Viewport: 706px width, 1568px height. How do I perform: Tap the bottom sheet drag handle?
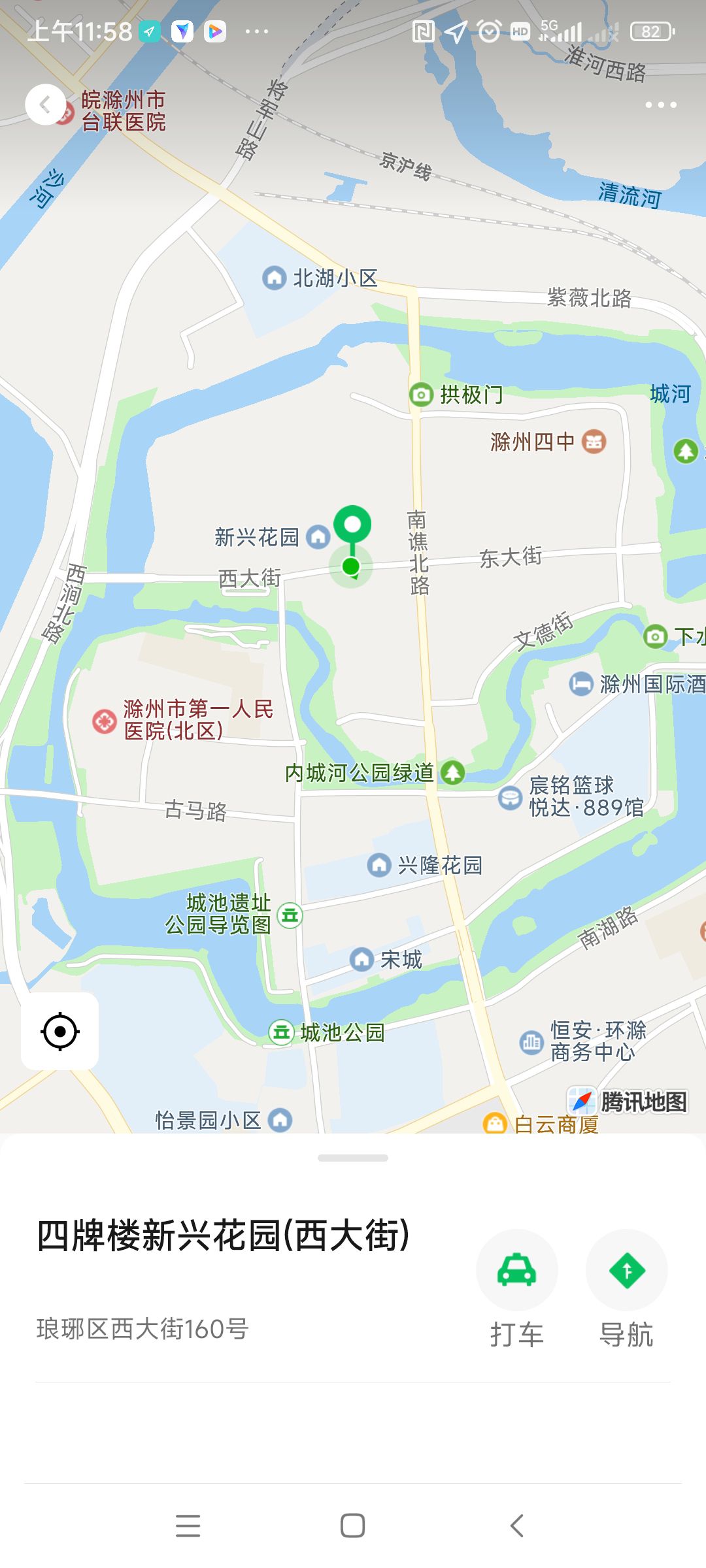[x=353, y=1158]
